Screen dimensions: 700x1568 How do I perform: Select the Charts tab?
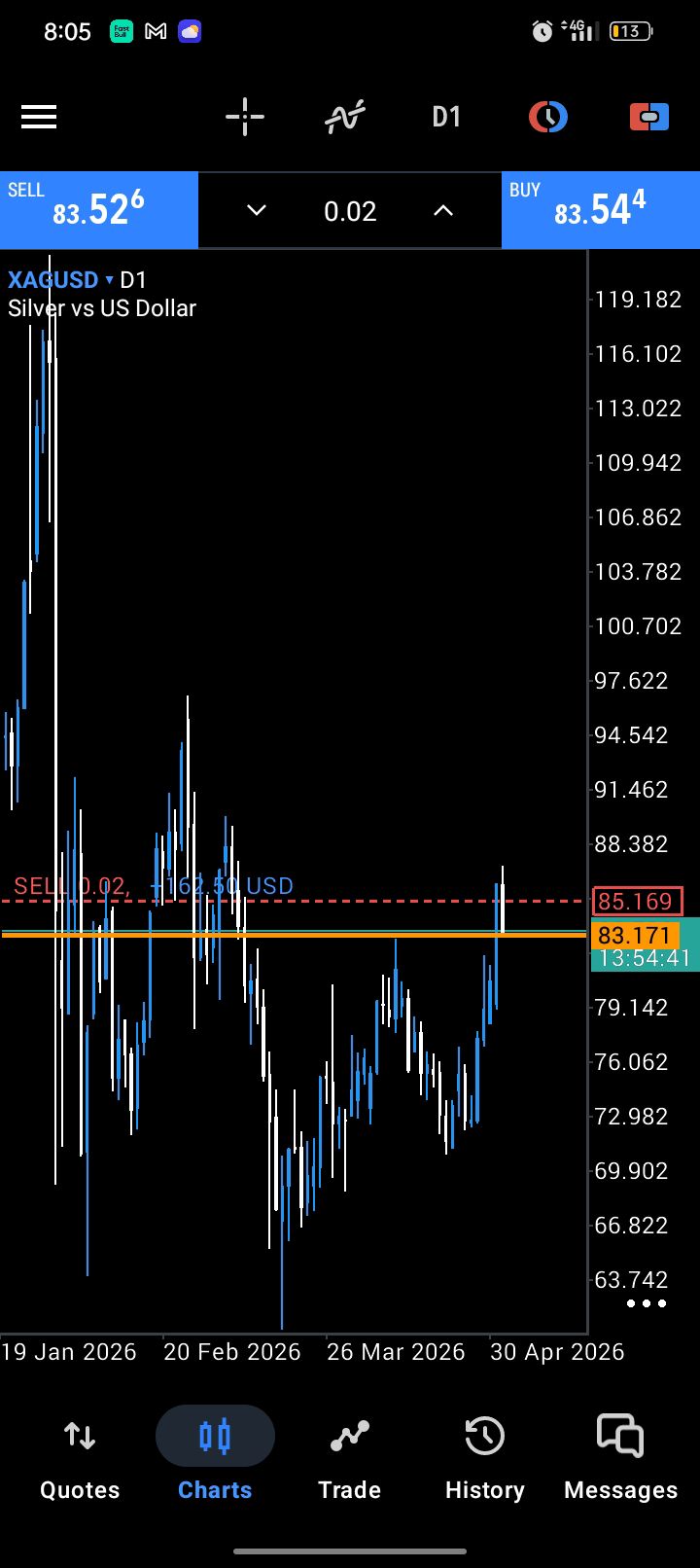215,1459
